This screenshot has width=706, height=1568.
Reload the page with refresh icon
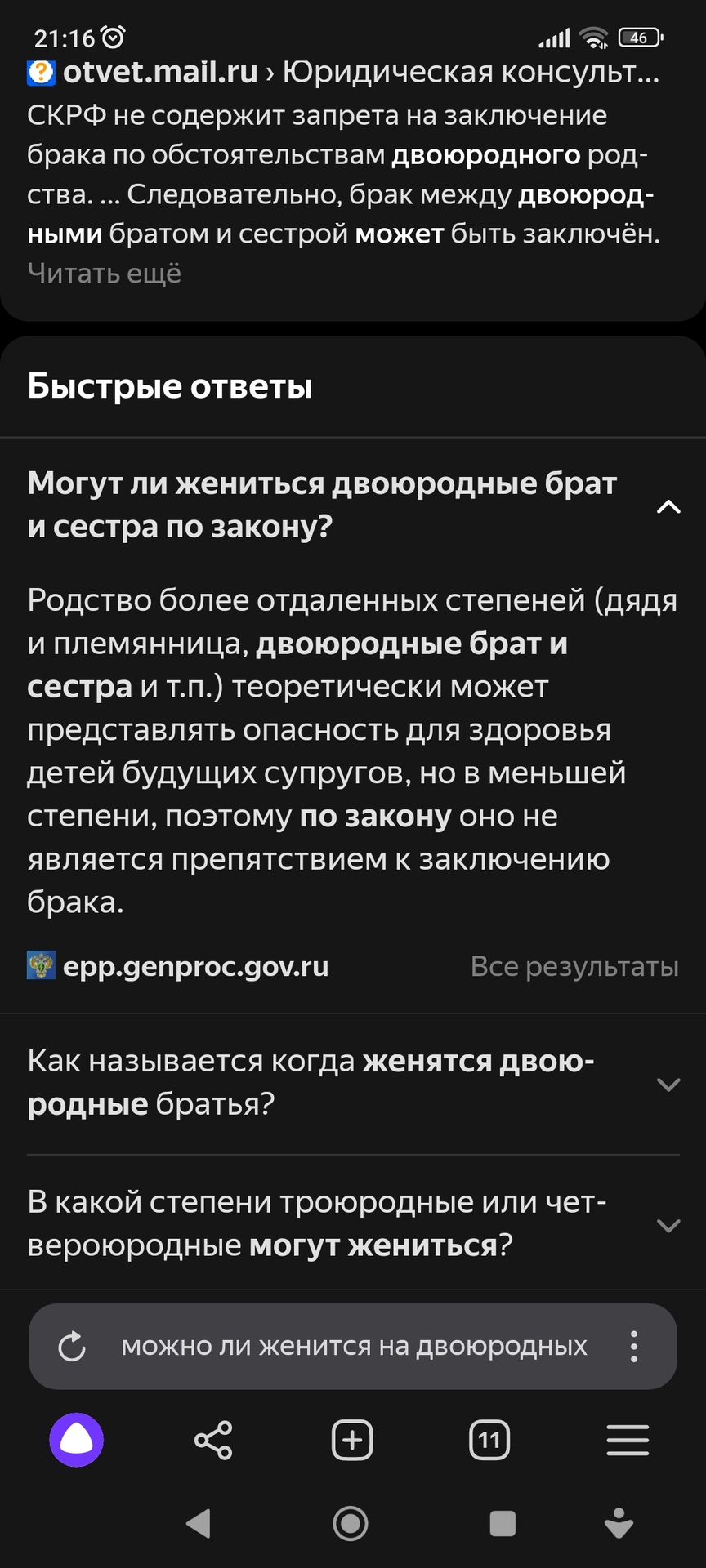72,1347
